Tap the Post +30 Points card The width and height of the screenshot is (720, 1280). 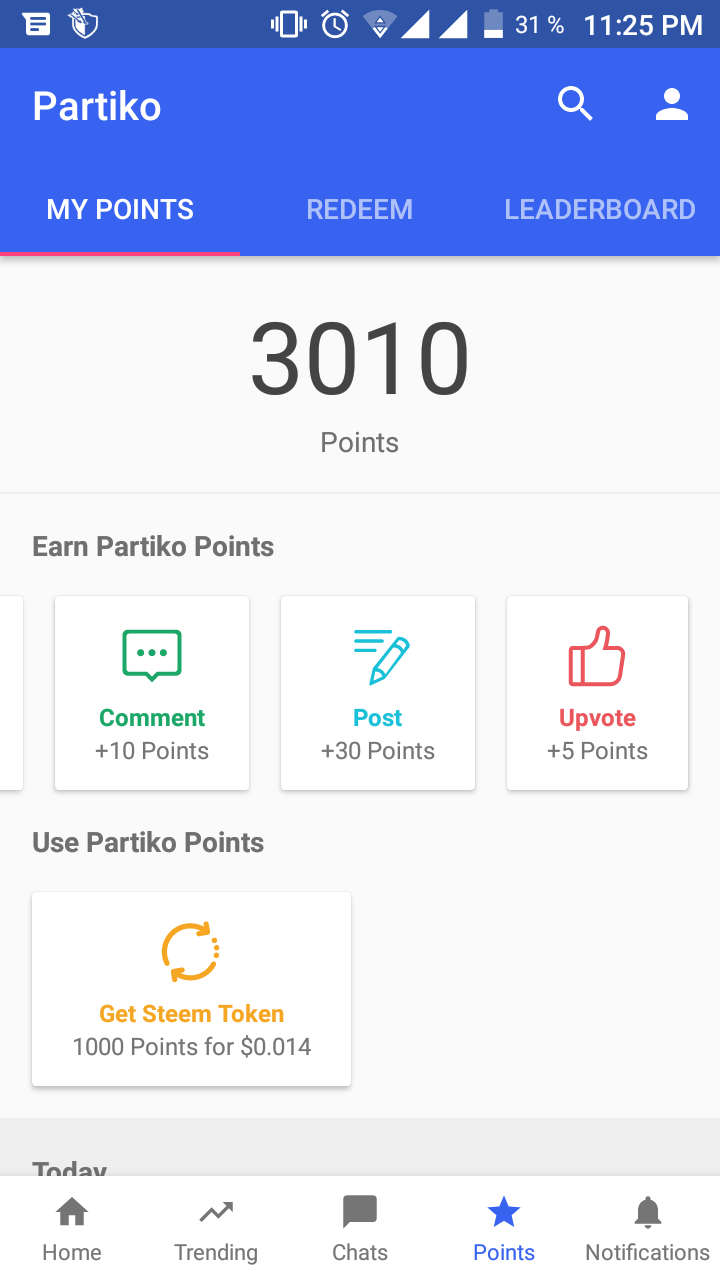click(x=377, y=692)
